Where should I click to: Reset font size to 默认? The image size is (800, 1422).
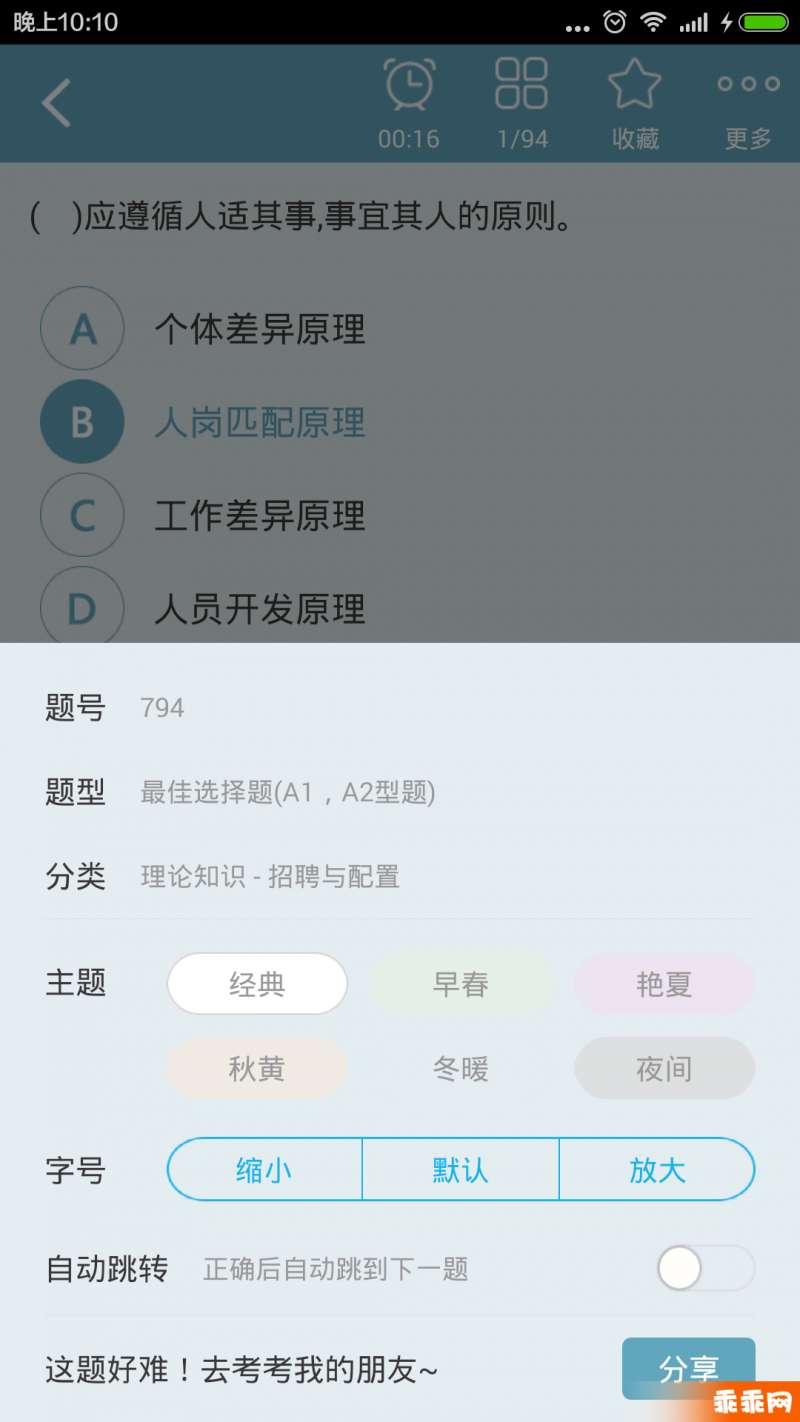[460, 1169]
